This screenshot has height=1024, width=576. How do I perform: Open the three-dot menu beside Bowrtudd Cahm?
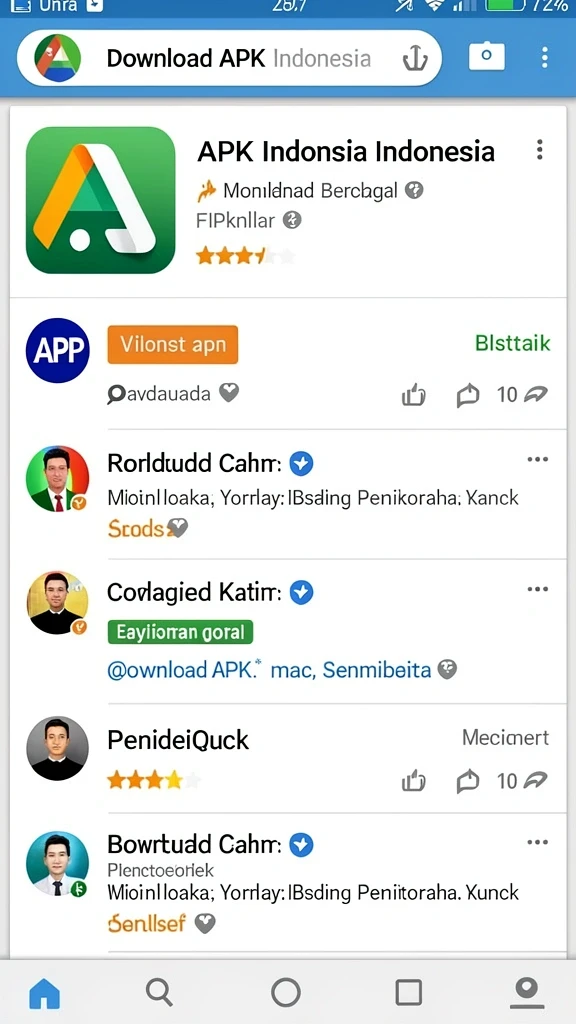click(537, 842)
